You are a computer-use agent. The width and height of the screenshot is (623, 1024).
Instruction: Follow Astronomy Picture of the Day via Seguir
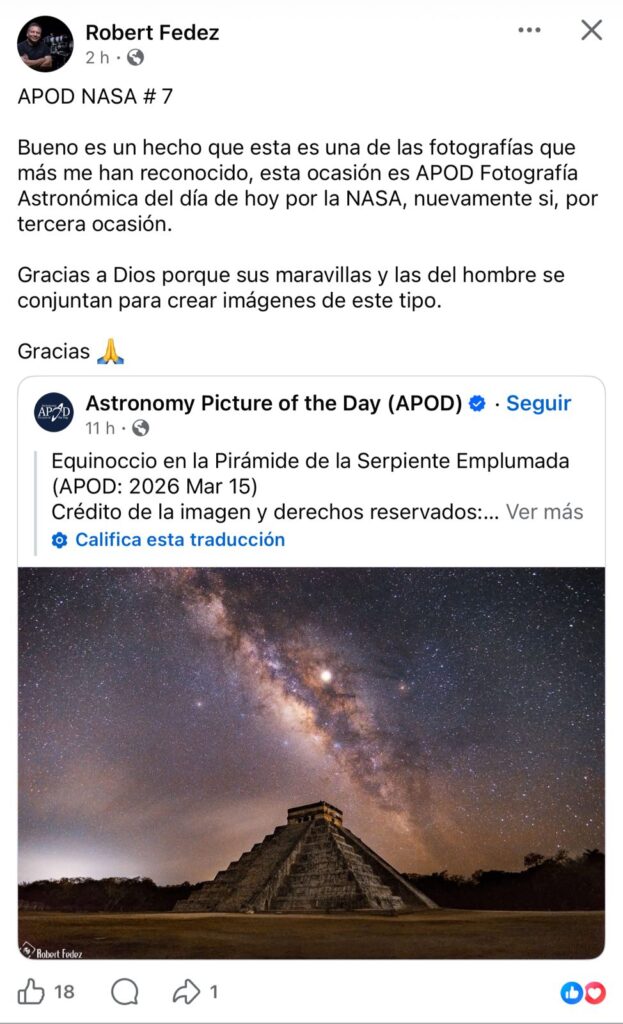(539, 403)
